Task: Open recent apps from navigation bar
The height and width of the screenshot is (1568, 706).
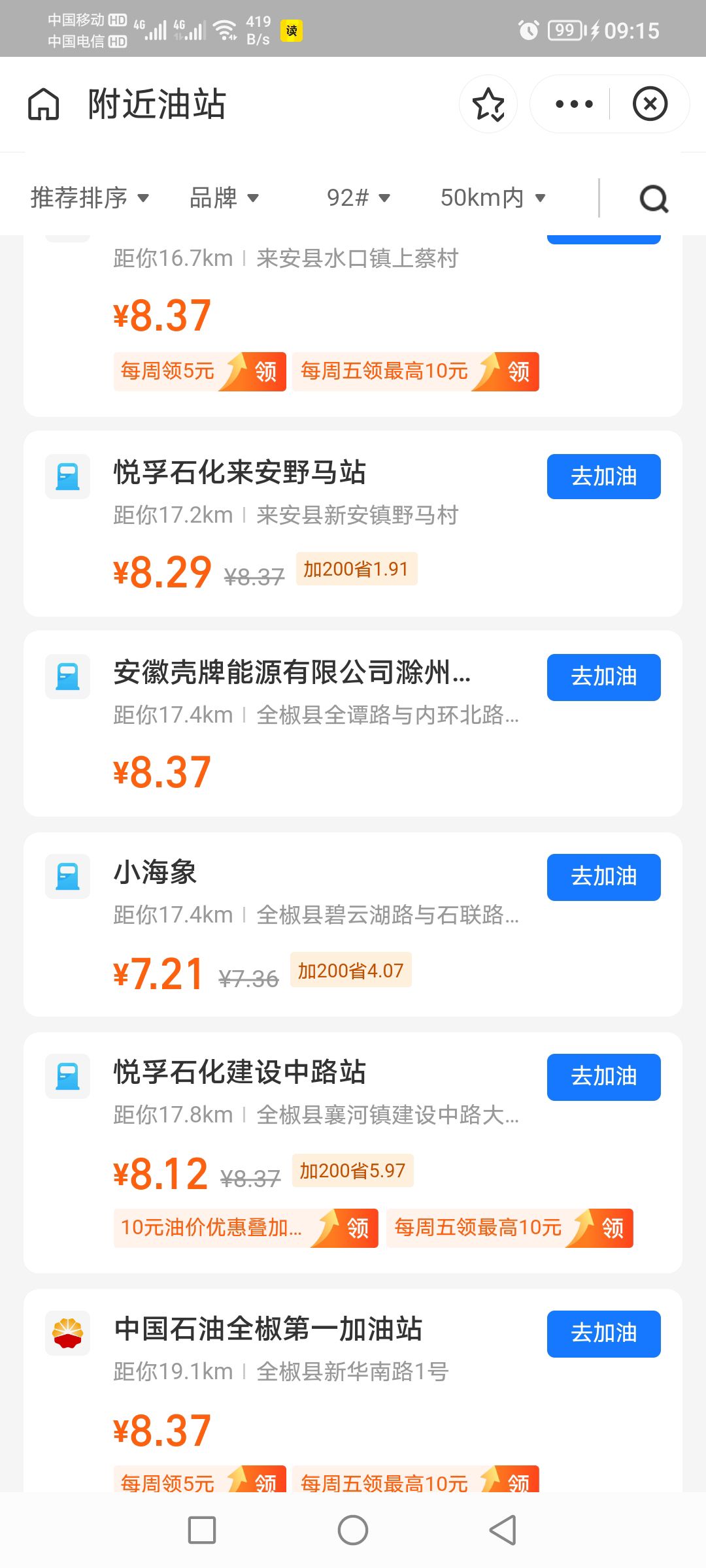Action: [202, 1529]
